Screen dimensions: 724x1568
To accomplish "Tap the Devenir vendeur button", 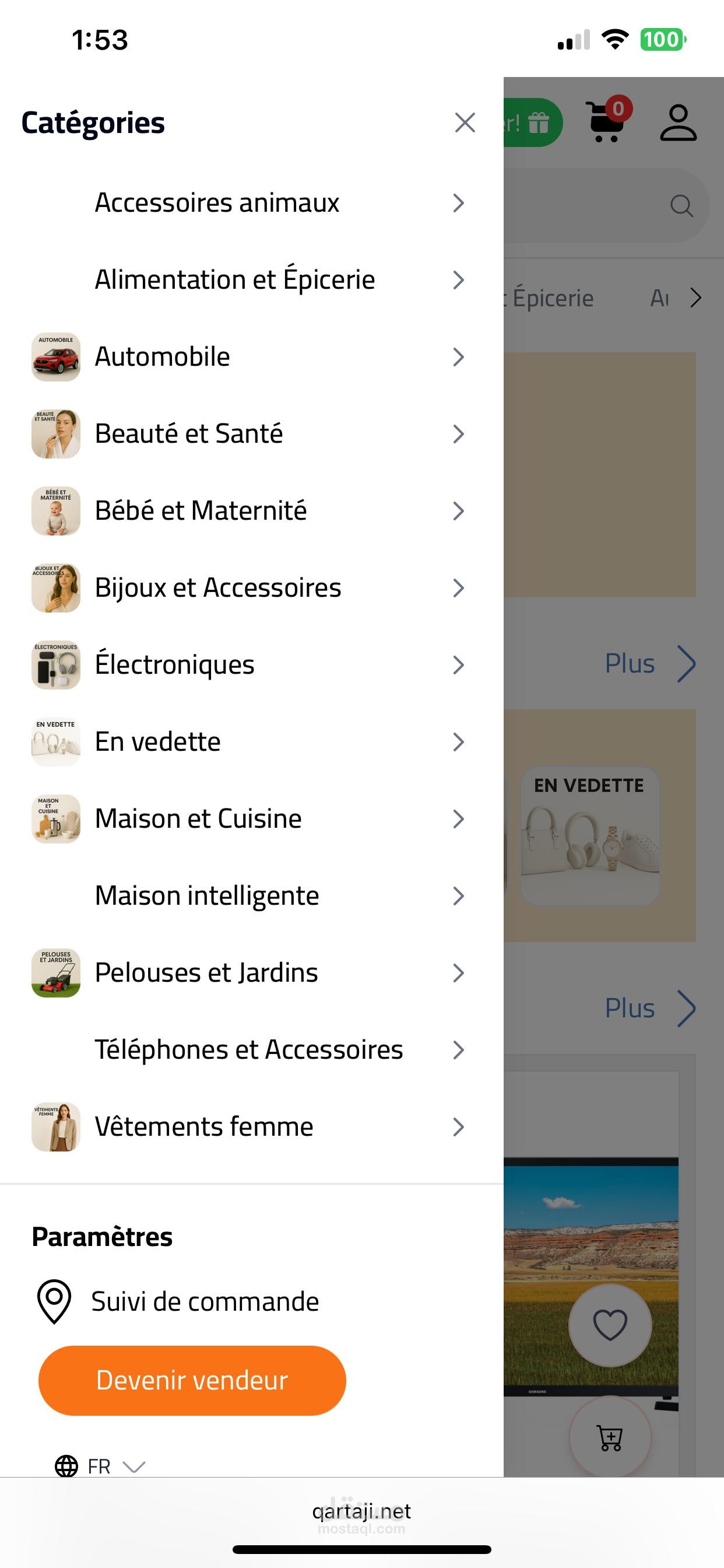I will [x=192, y=1381].
